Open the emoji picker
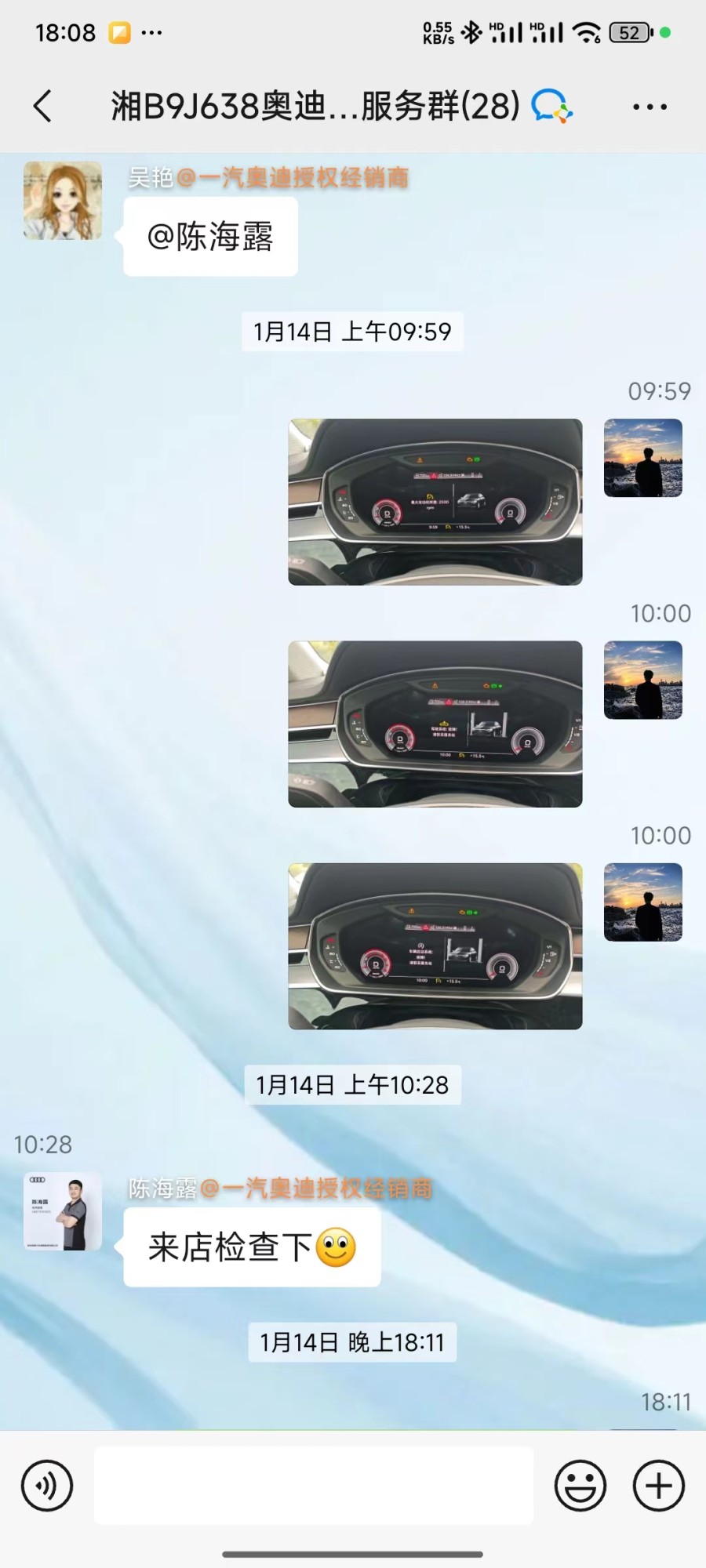706x1568 pixels. (580, 1486)
